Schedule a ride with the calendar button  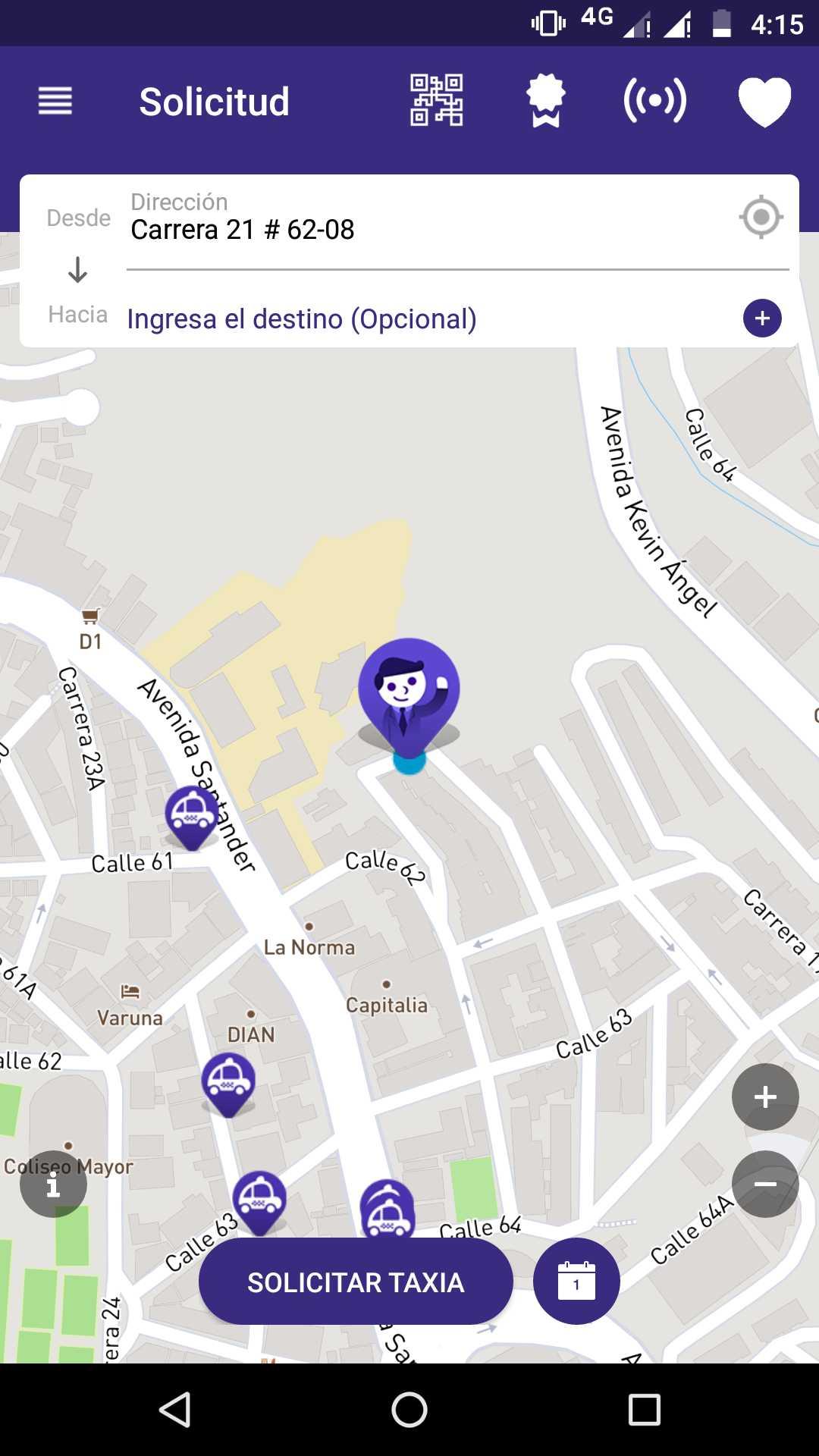[x=576, y=1282]
